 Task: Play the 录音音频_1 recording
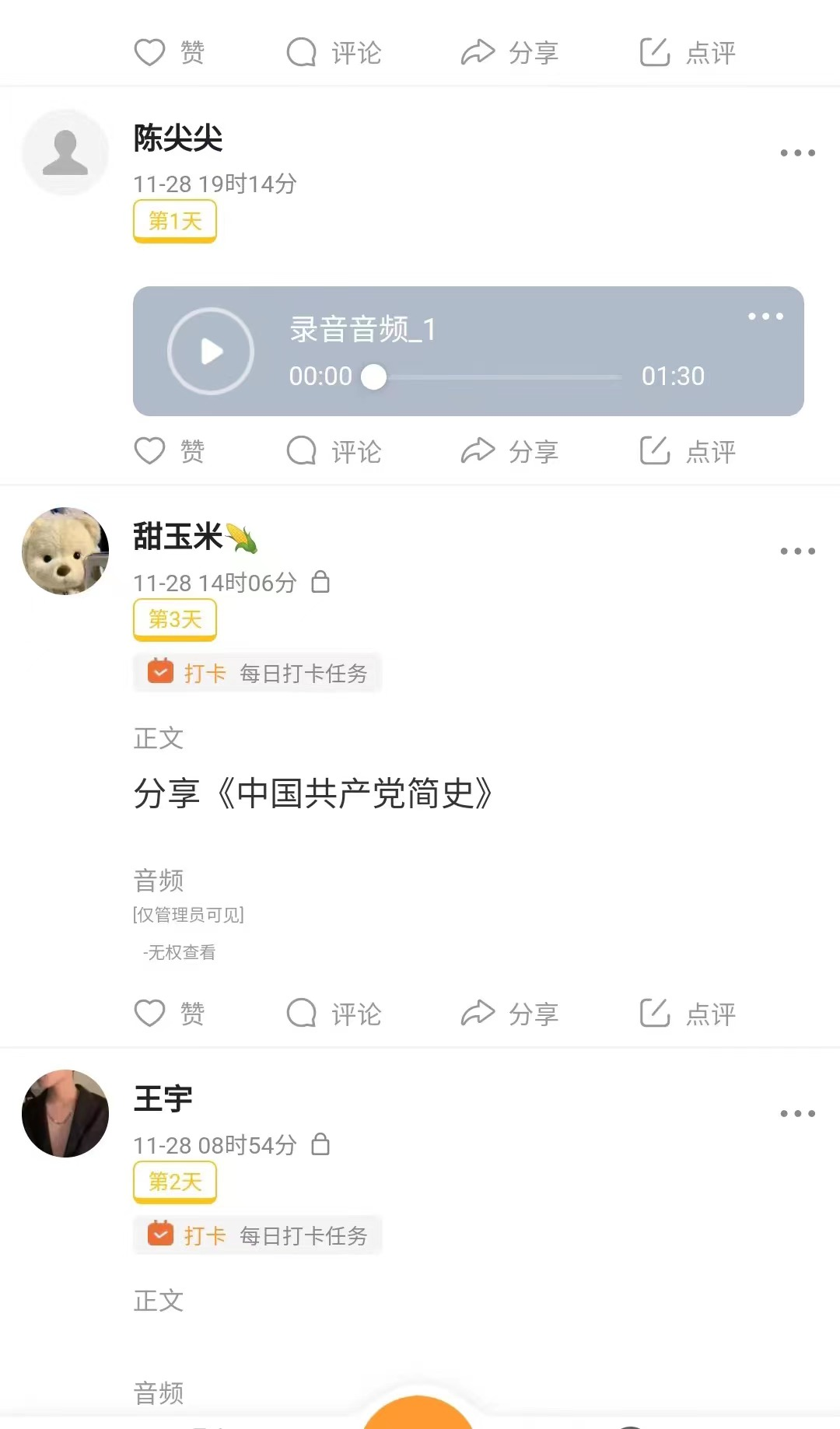pyautogui.click(x=211, y=352)
